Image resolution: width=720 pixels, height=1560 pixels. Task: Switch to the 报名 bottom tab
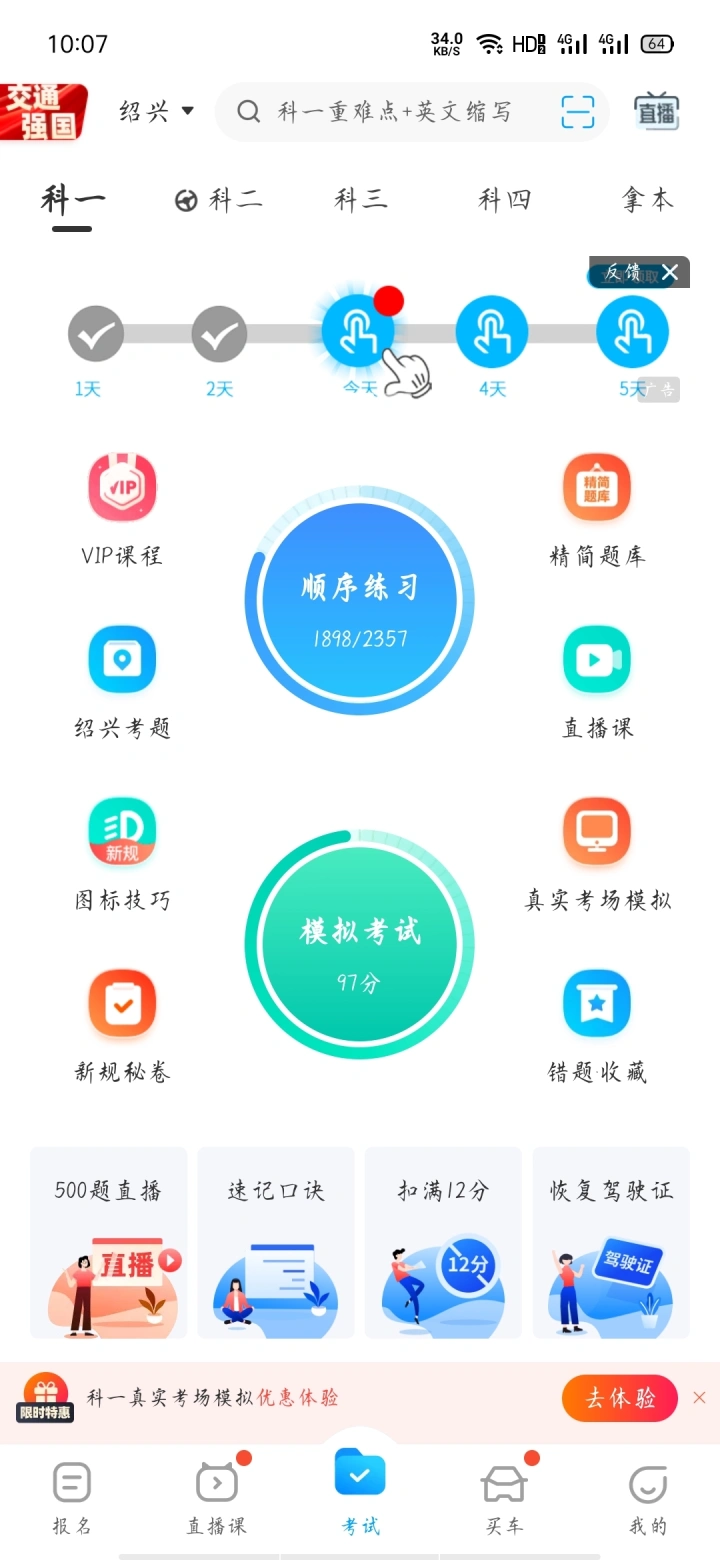(72, 1497)
